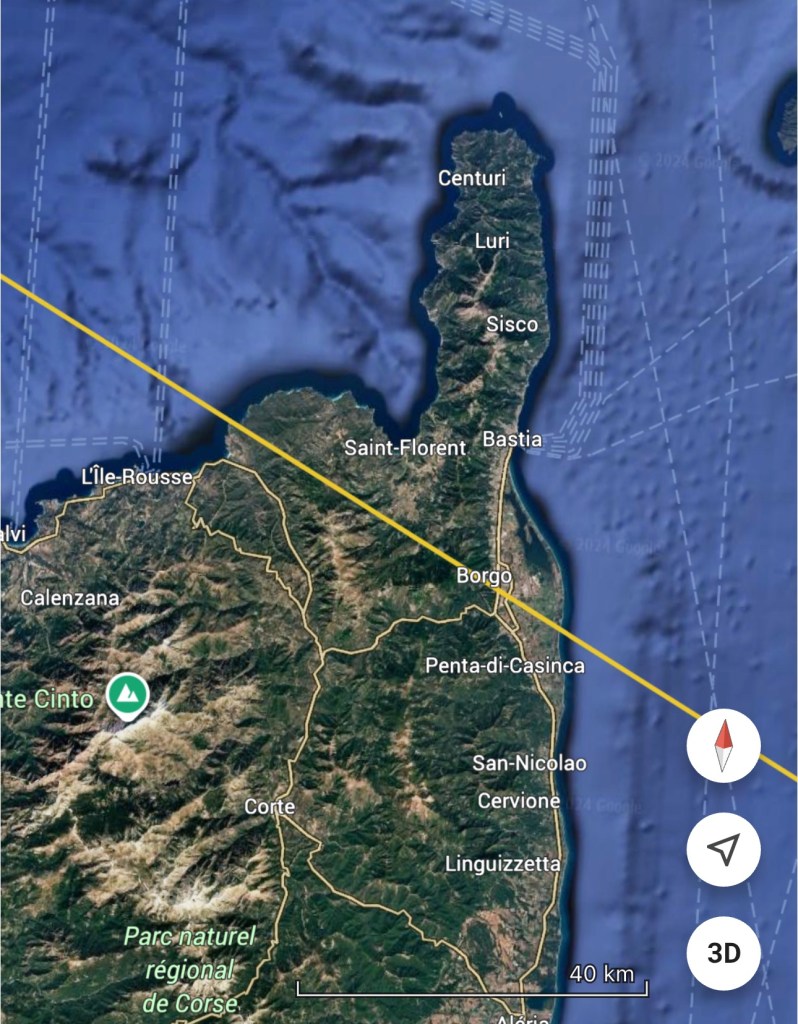
Task: Switch the map to 3D view
Action: click(x=723, y=953)
